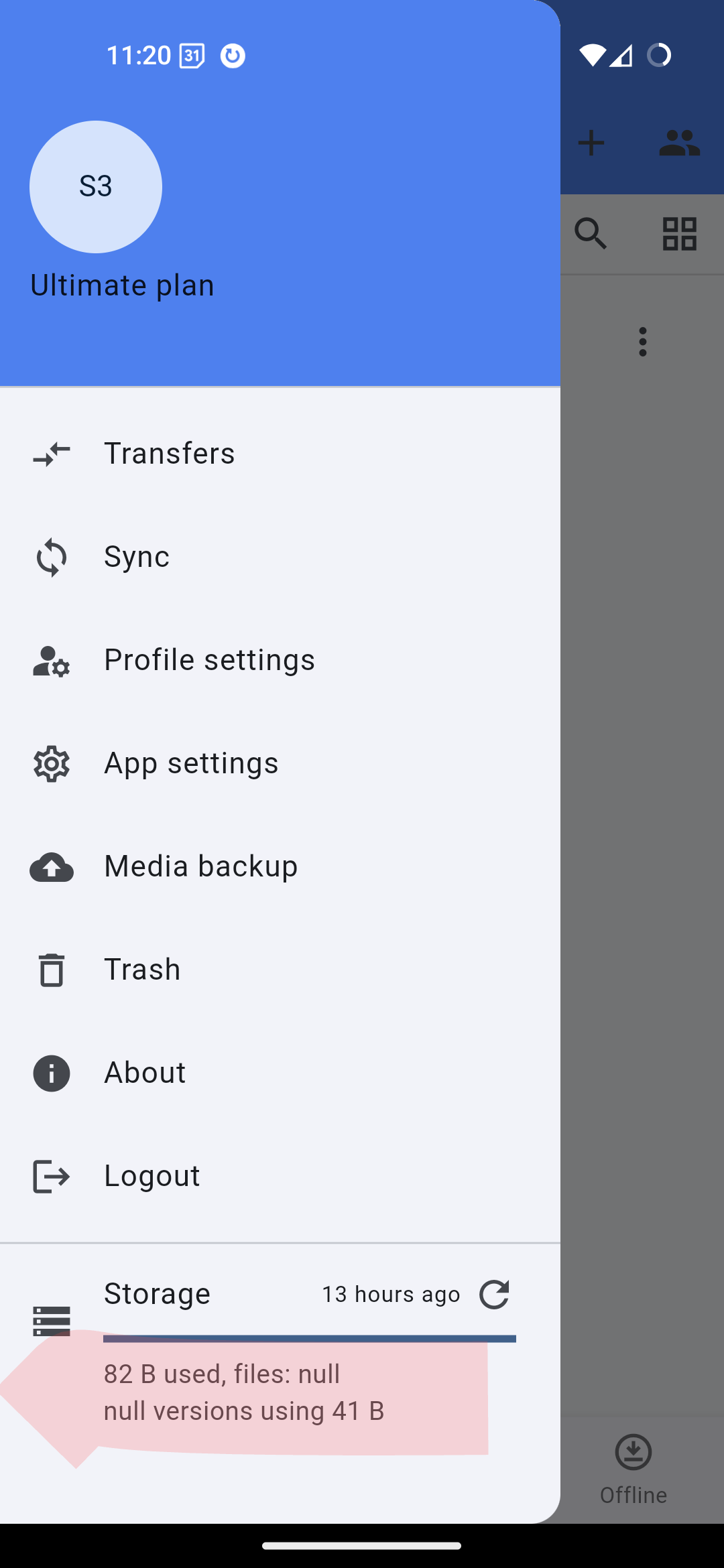Image resolution: width=724 pixels, height=1568 pixels.
Task: Go to Profile settings
Action: click(x=280, y=660)
